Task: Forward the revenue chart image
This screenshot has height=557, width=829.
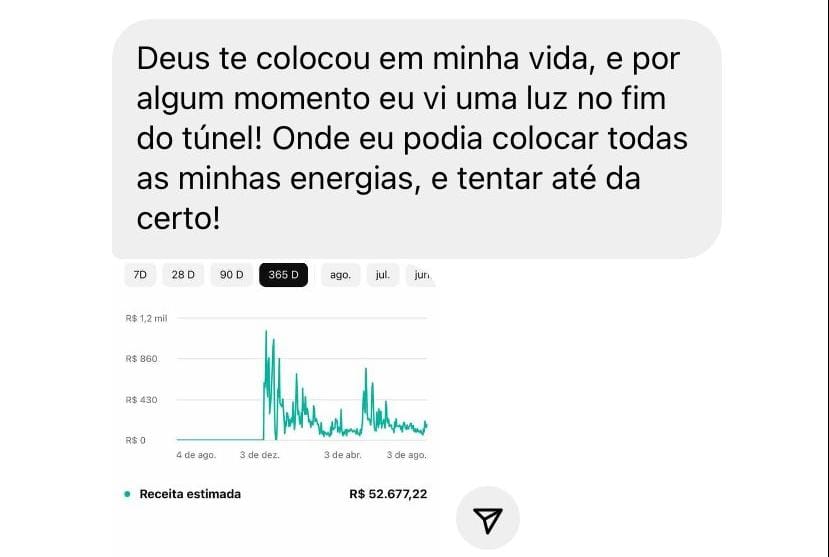Action: click(487, 520)
